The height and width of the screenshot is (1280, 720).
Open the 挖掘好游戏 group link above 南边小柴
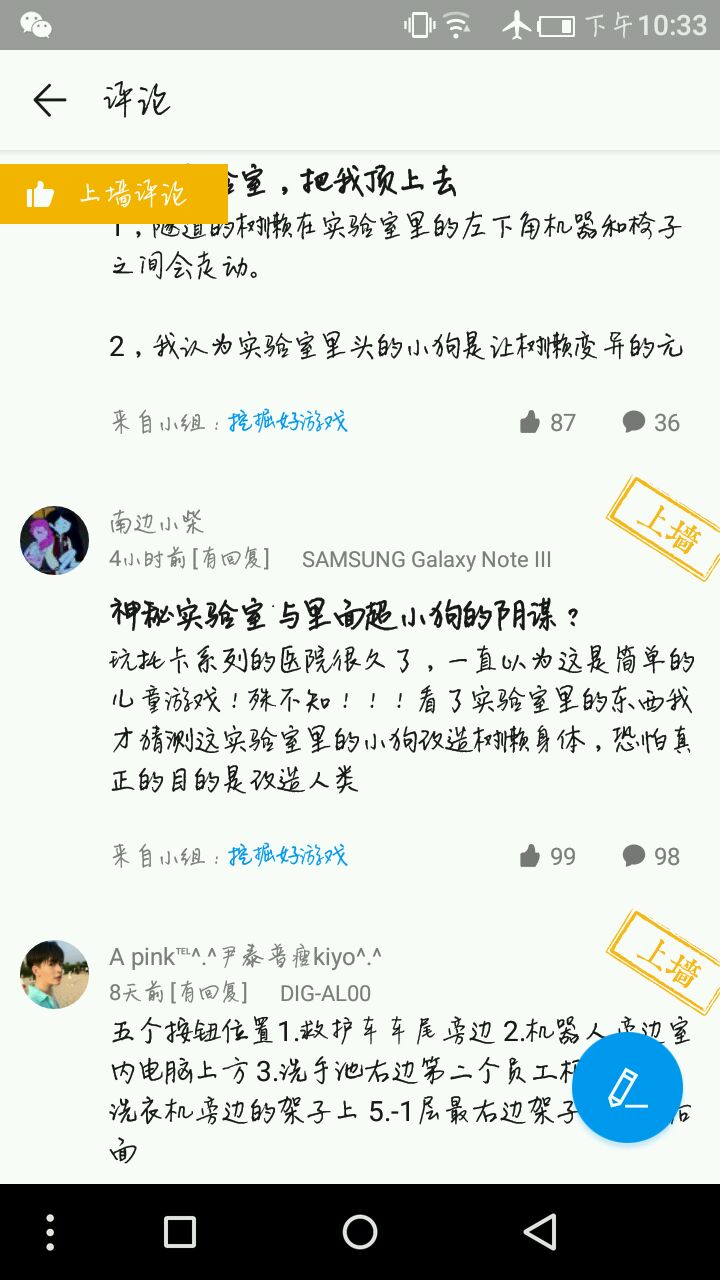(288, 422)
